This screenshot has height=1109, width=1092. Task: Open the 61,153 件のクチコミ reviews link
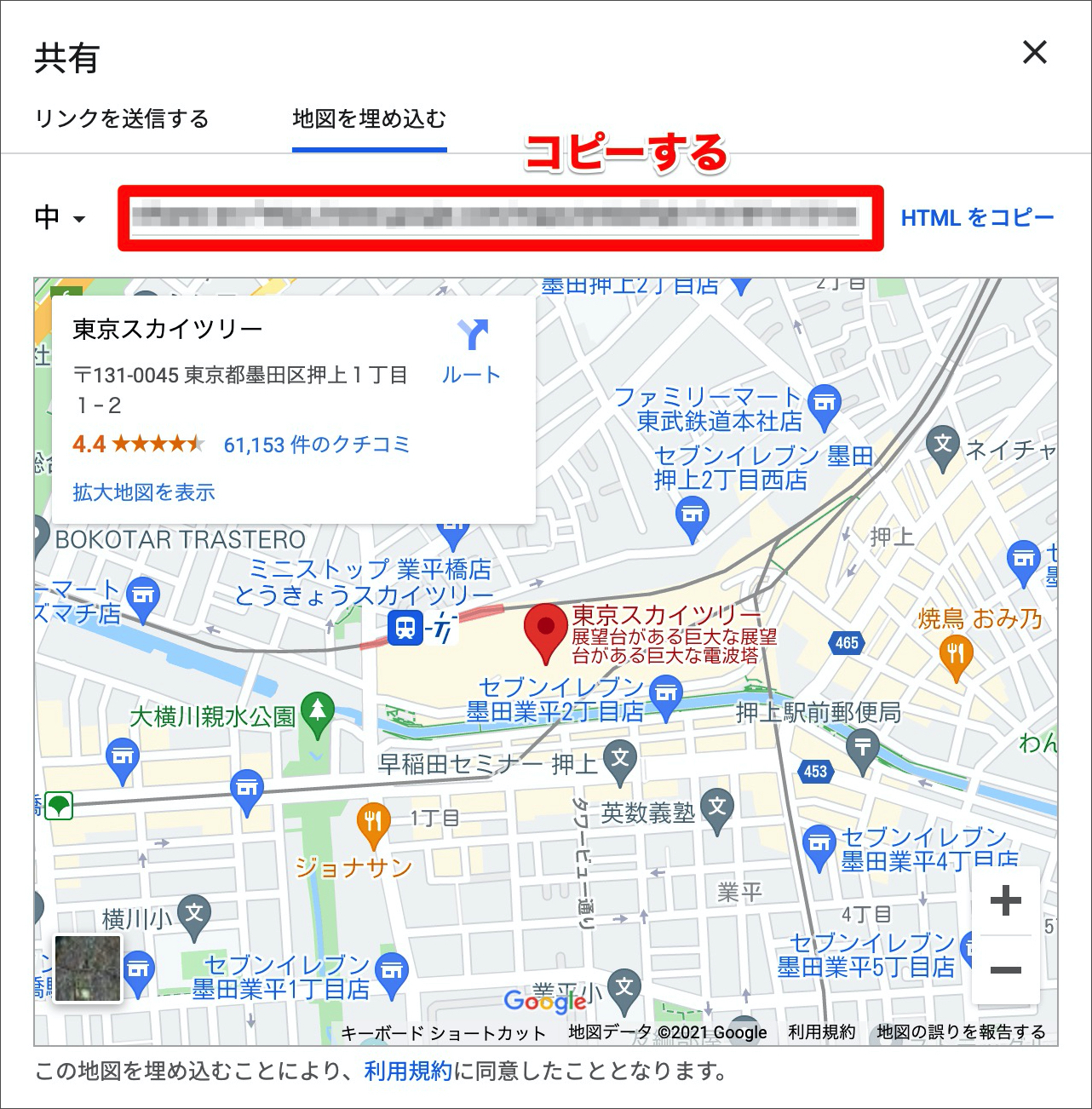point(316,445)
